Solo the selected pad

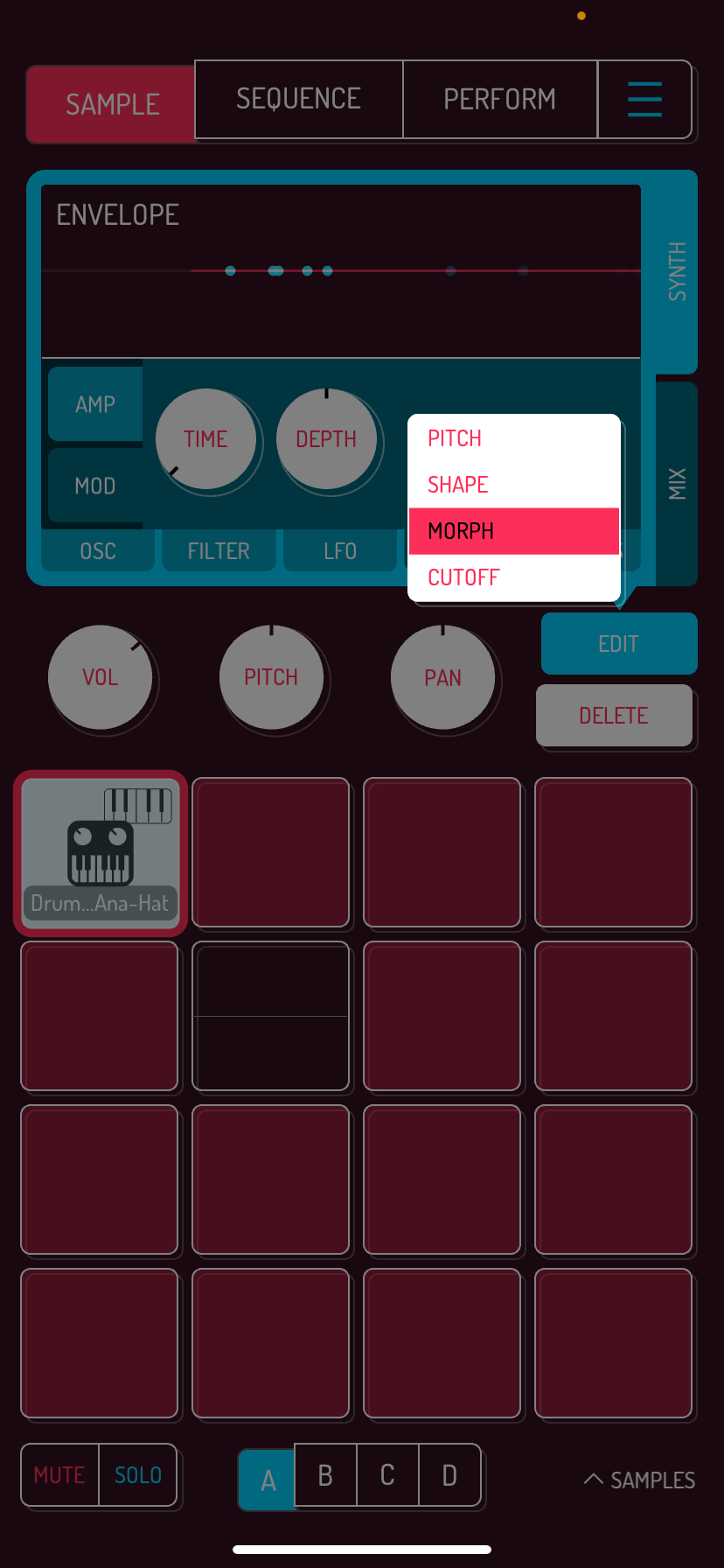pyautogui.click(x=138, y=1475)
